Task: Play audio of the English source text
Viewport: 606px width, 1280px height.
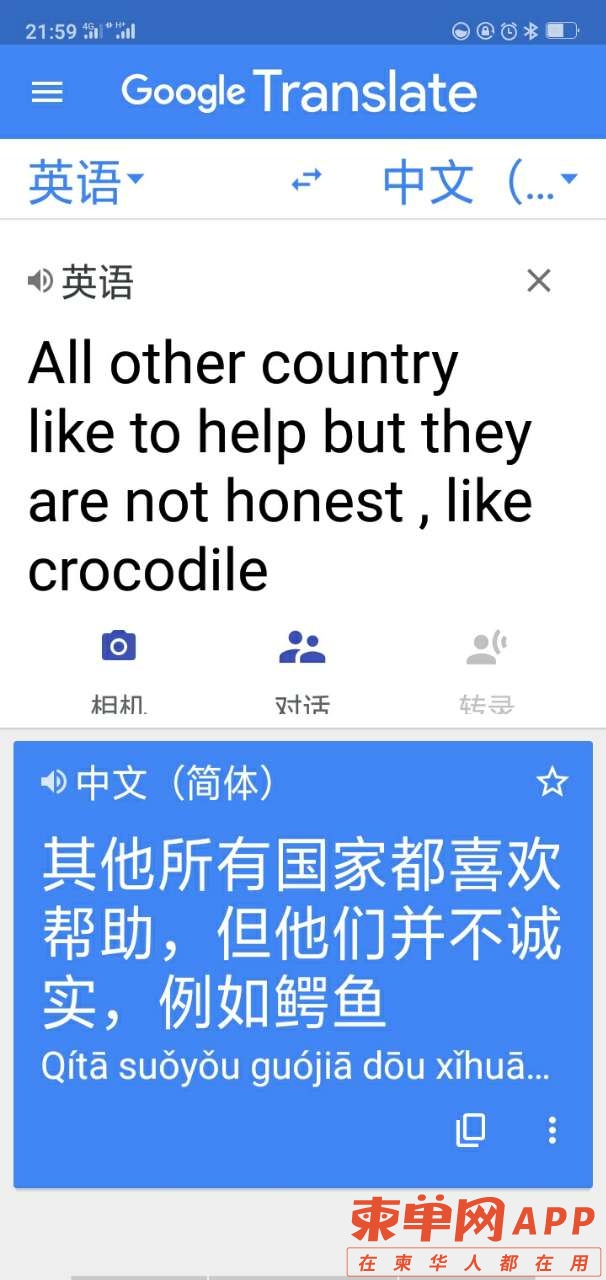Action: click(x=40, y=282)
